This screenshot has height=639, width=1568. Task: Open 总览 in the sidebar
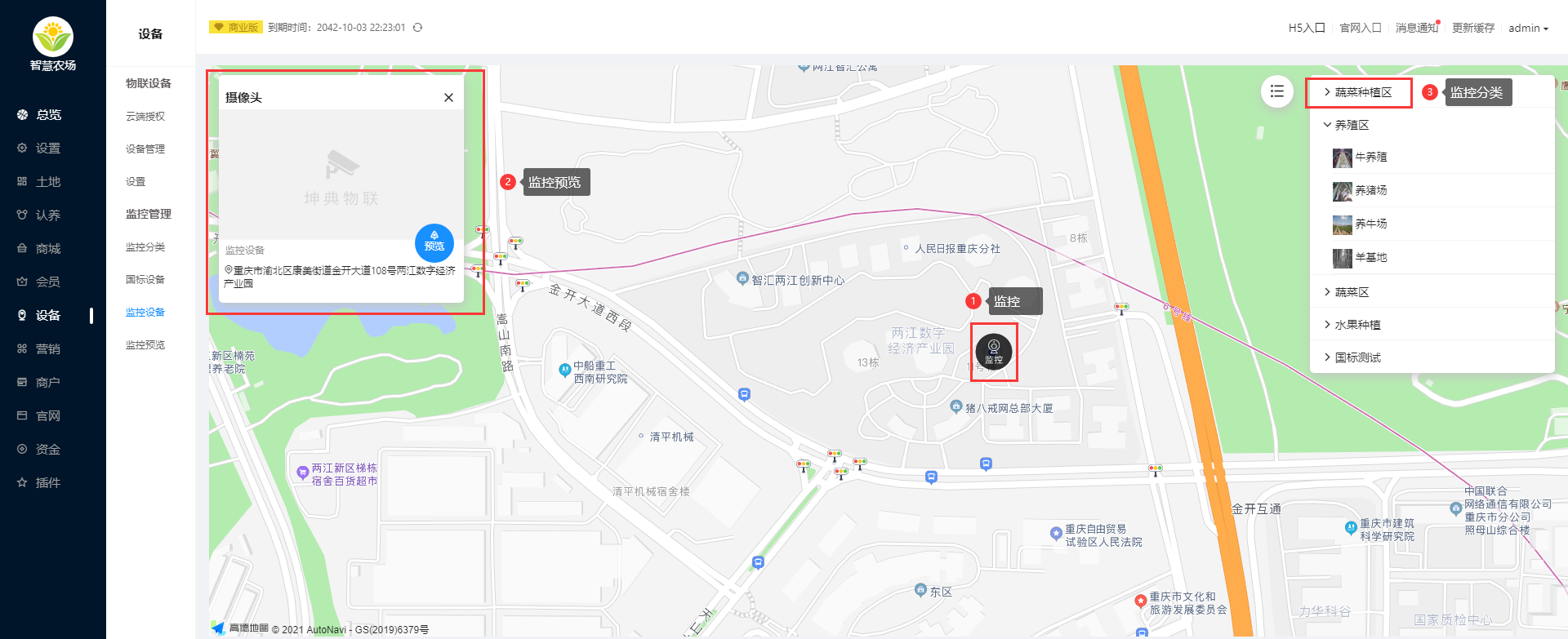(48, 115)
